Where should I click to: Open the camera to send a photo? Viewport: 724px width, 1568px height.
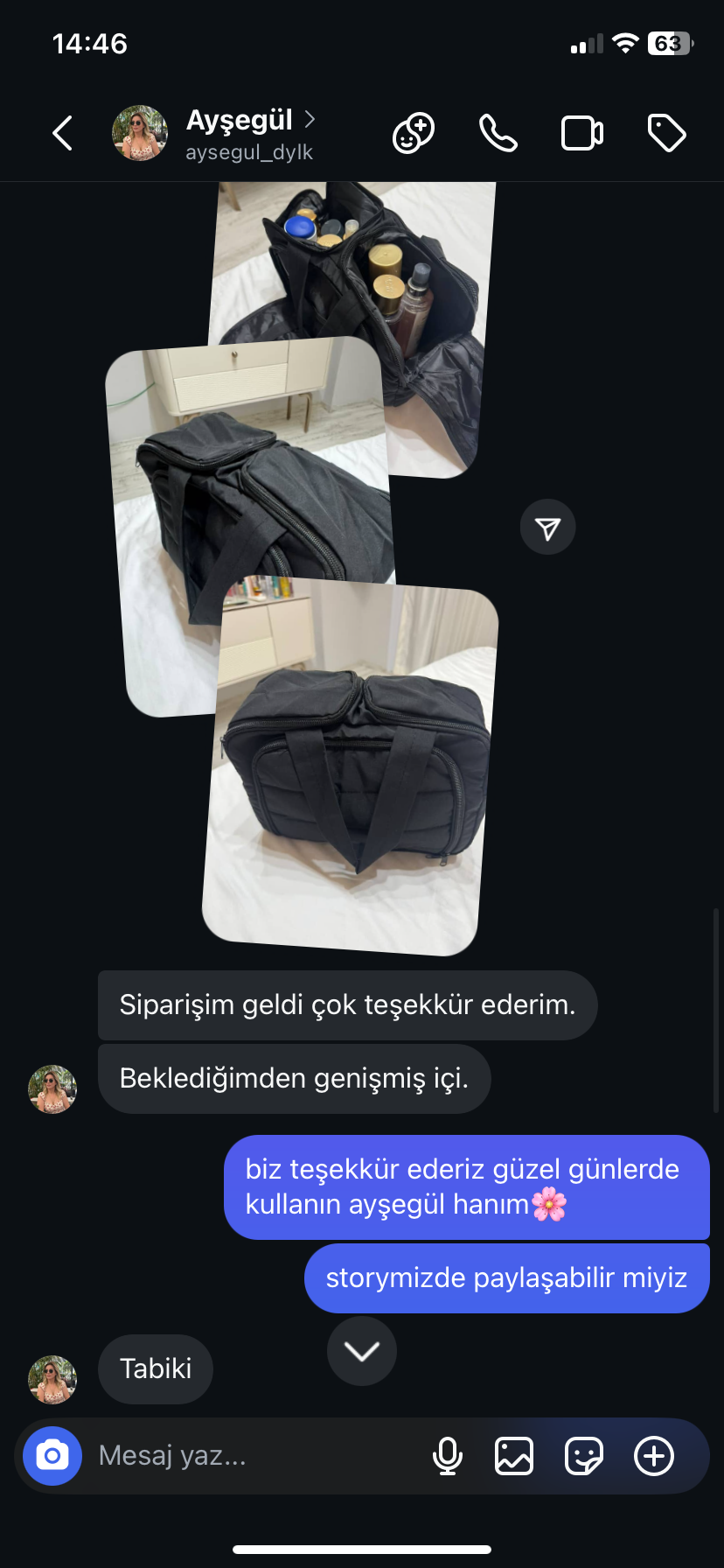(x=52, y=1456)
